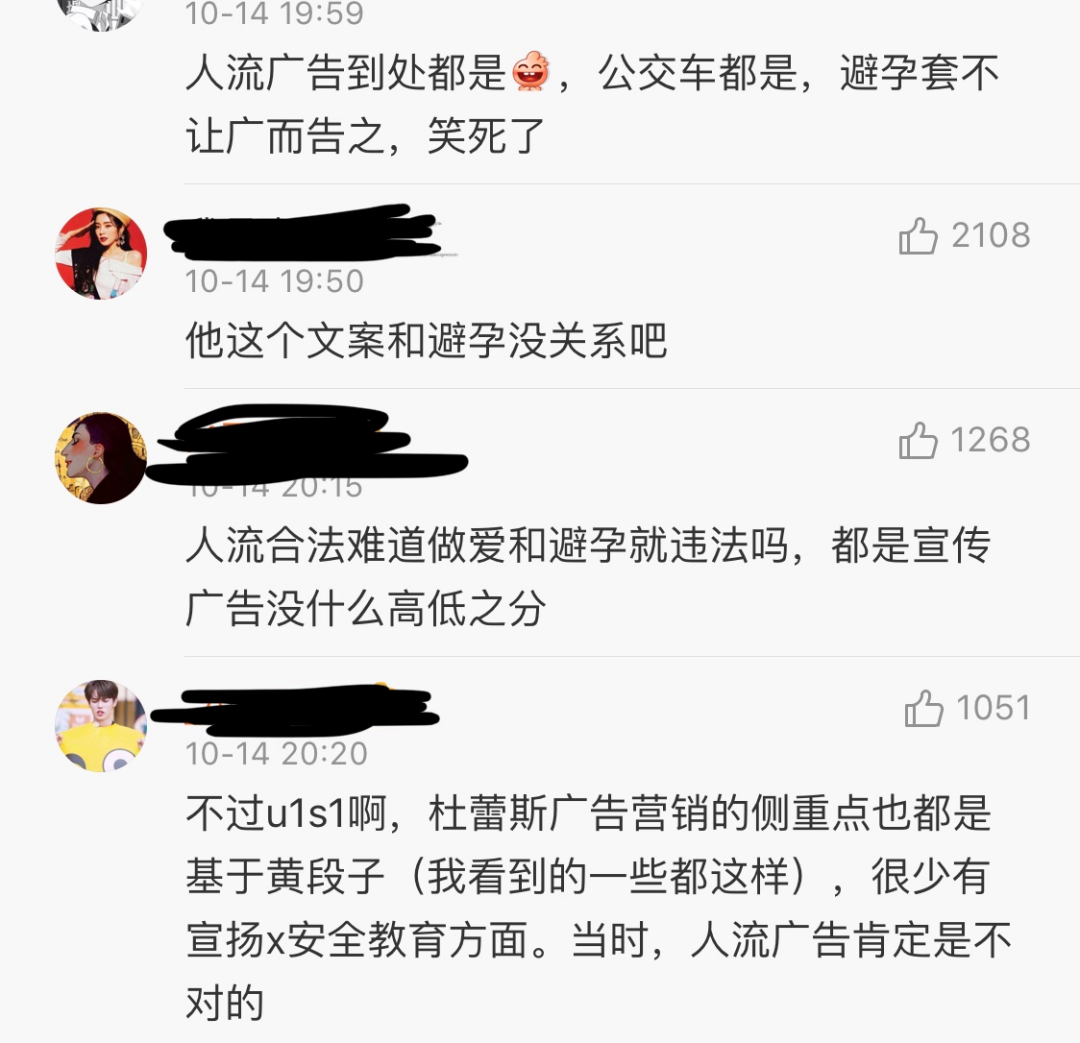
Task: Open profile of avatar with gold earring
Action: tap(101, 458)
